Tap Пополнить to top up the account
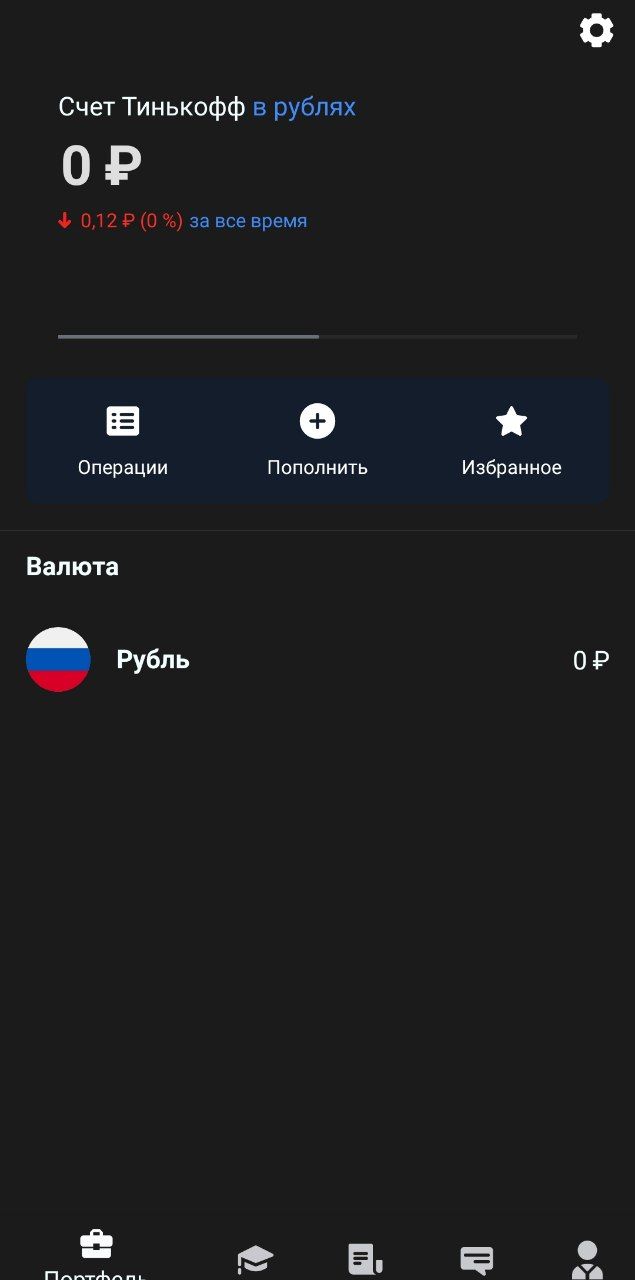The height and width of the screenshot is (1280, 635). click(x=317, y=441)
